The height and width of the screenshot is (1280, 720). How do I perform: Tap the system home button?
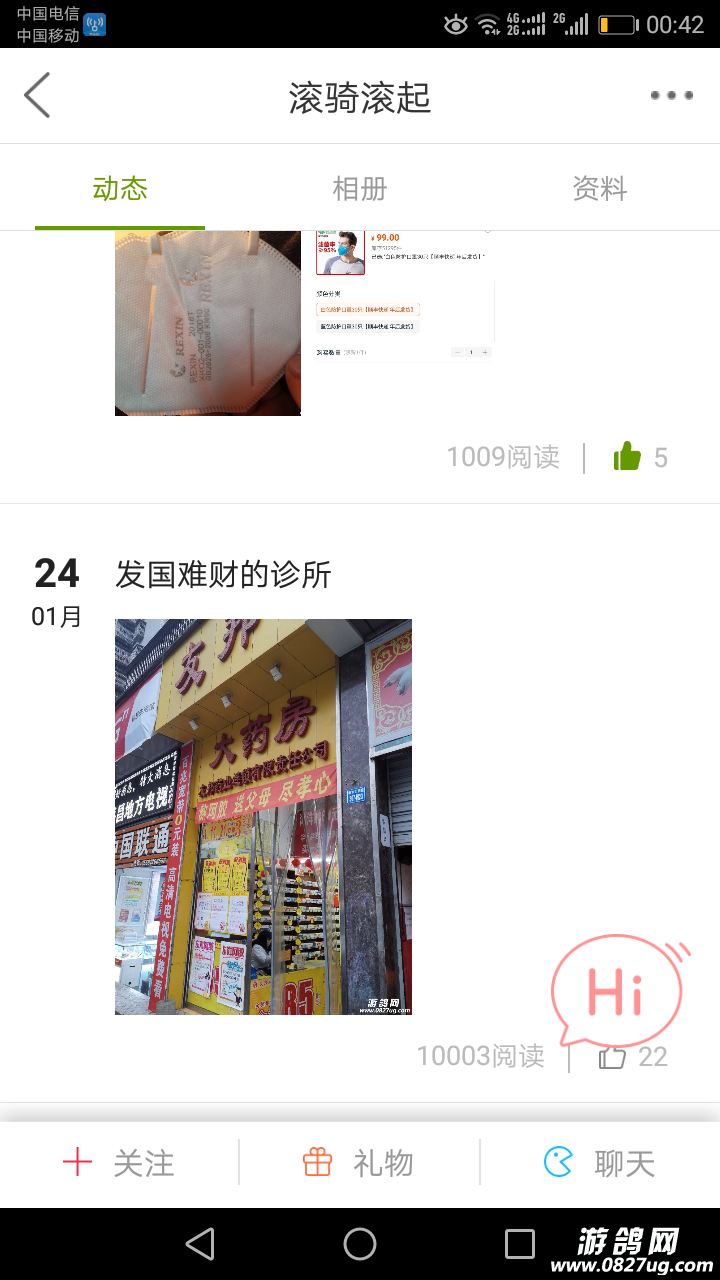pos(360,1244)
